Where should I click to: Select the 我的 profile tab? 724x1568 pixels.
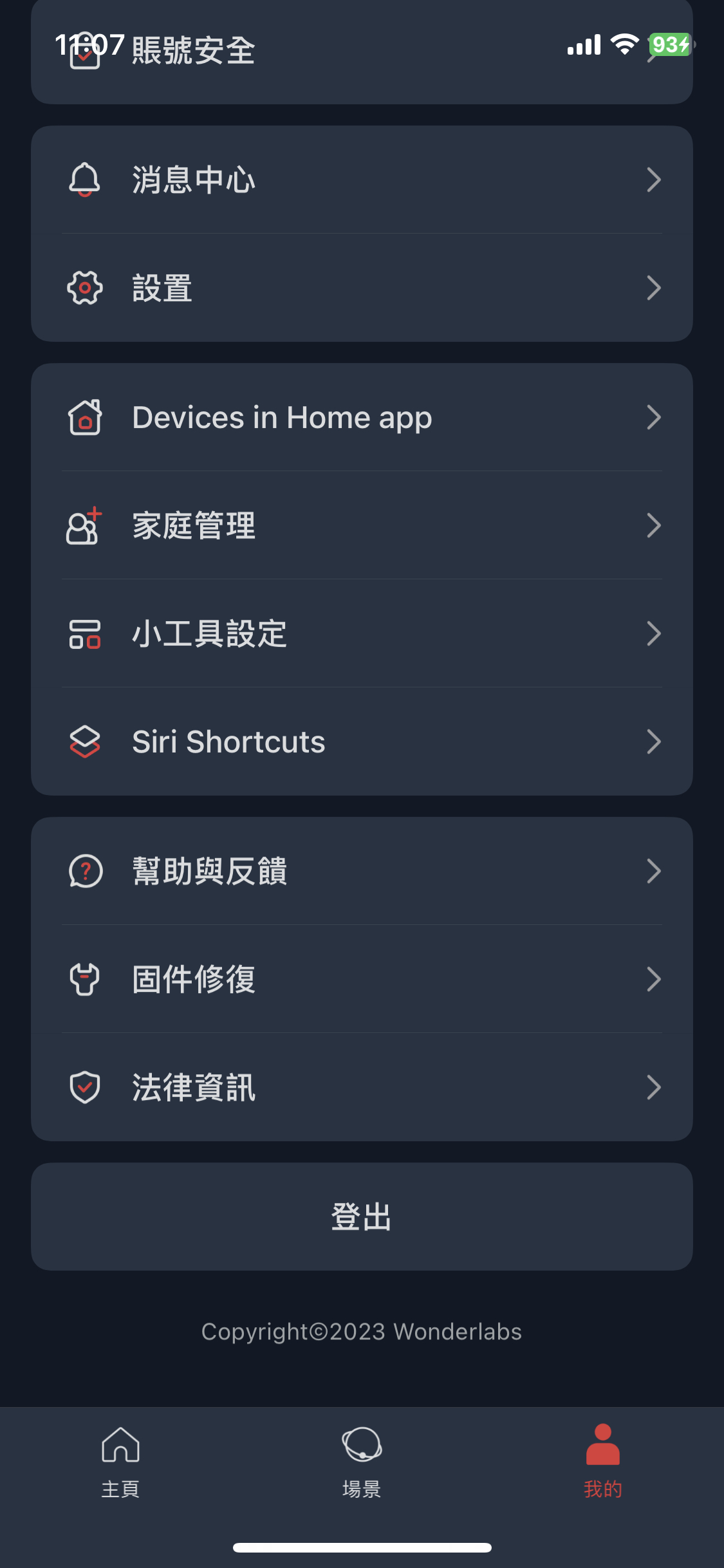tap(603, 1461)
